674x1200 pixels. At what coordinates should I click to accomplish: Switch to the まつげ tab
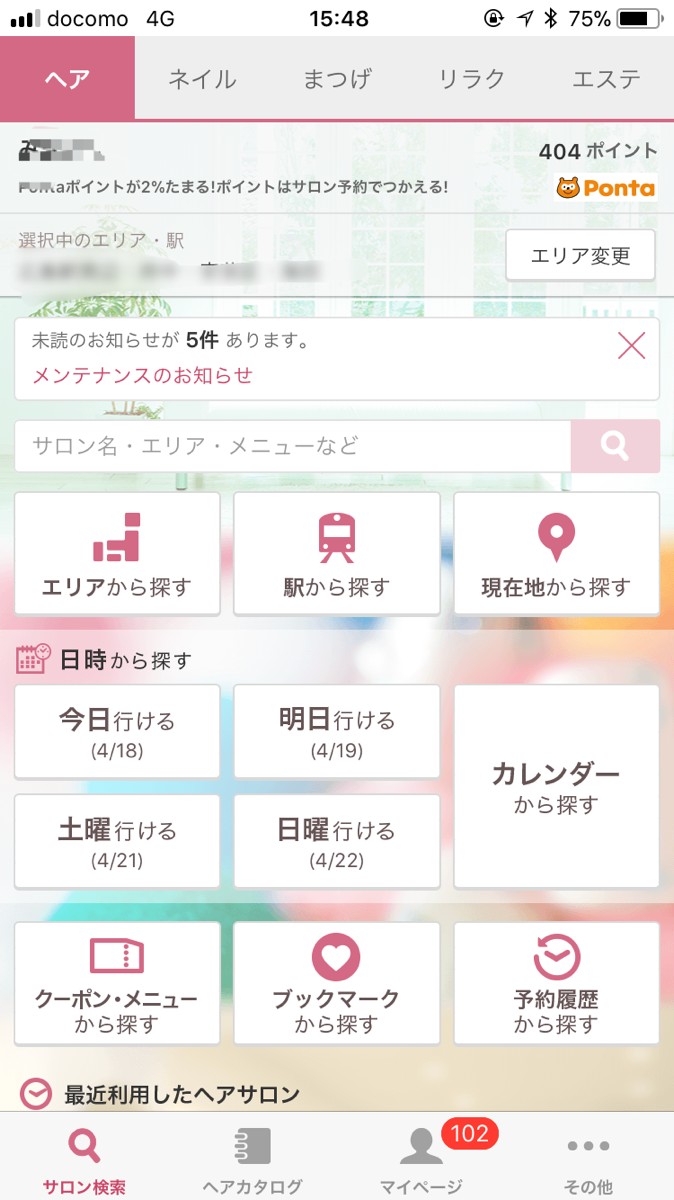point(336,79)
